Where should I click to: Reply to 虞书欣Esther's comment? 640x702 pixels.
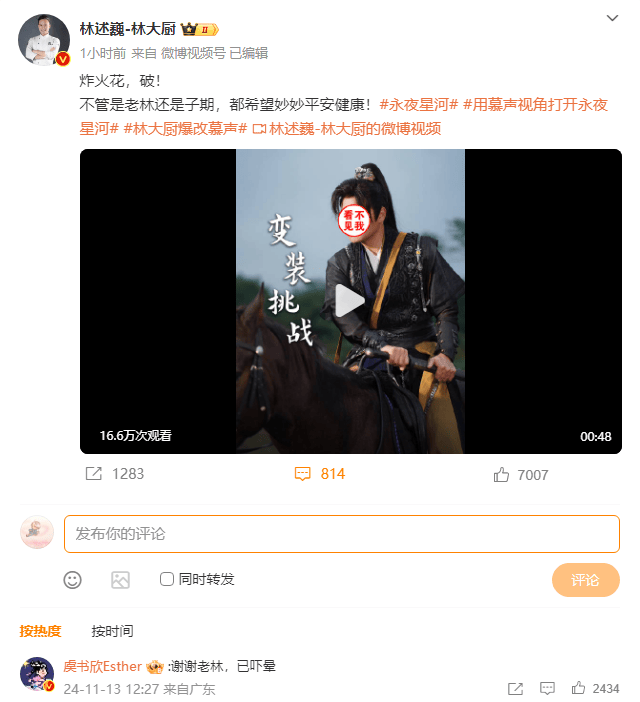[547, 689]
